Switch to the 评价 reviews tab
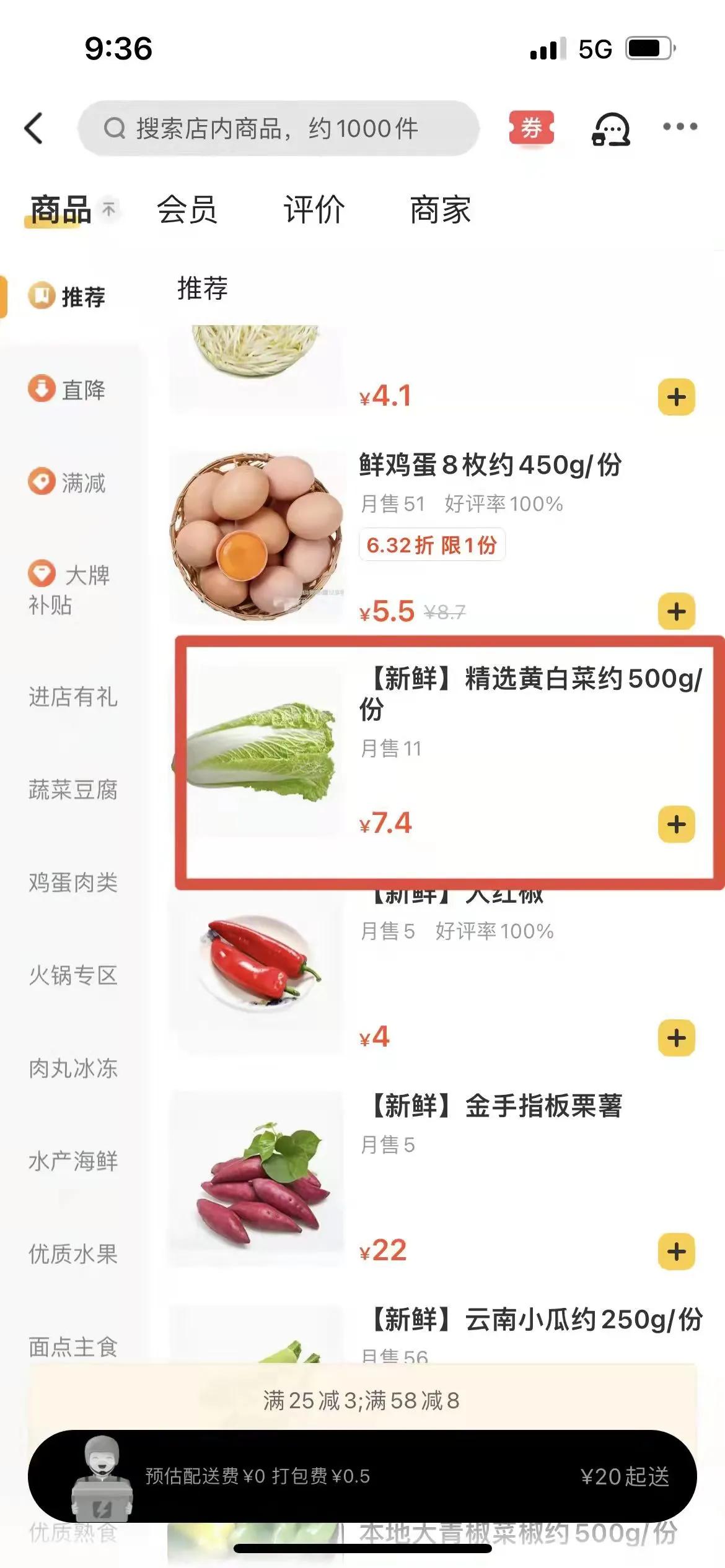Image resolution: width=725 pixels, height=1568 pixels. (314, 210)
